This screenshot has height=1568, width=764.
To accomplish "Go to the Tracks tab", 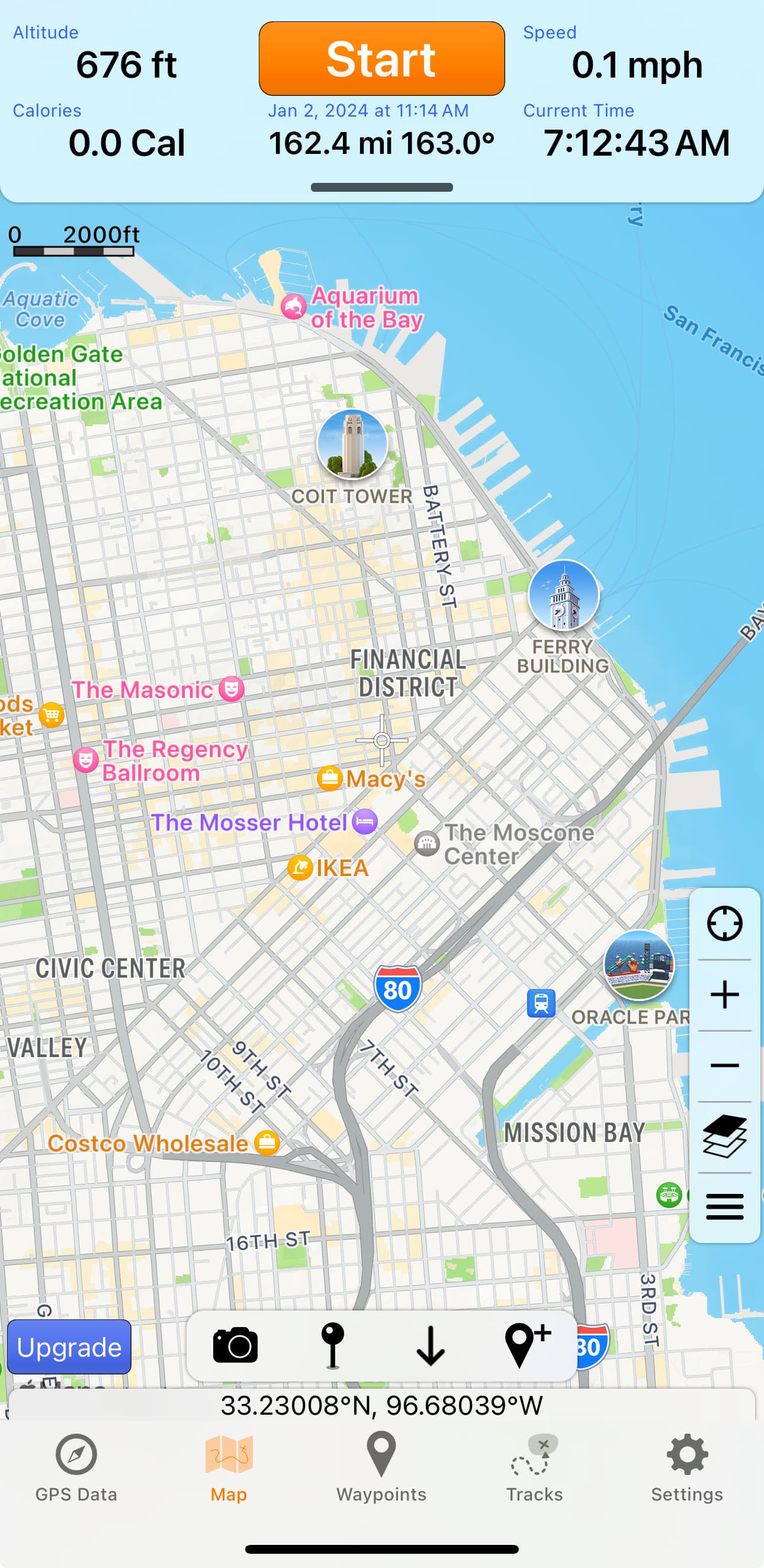I will pos(534,1467).
